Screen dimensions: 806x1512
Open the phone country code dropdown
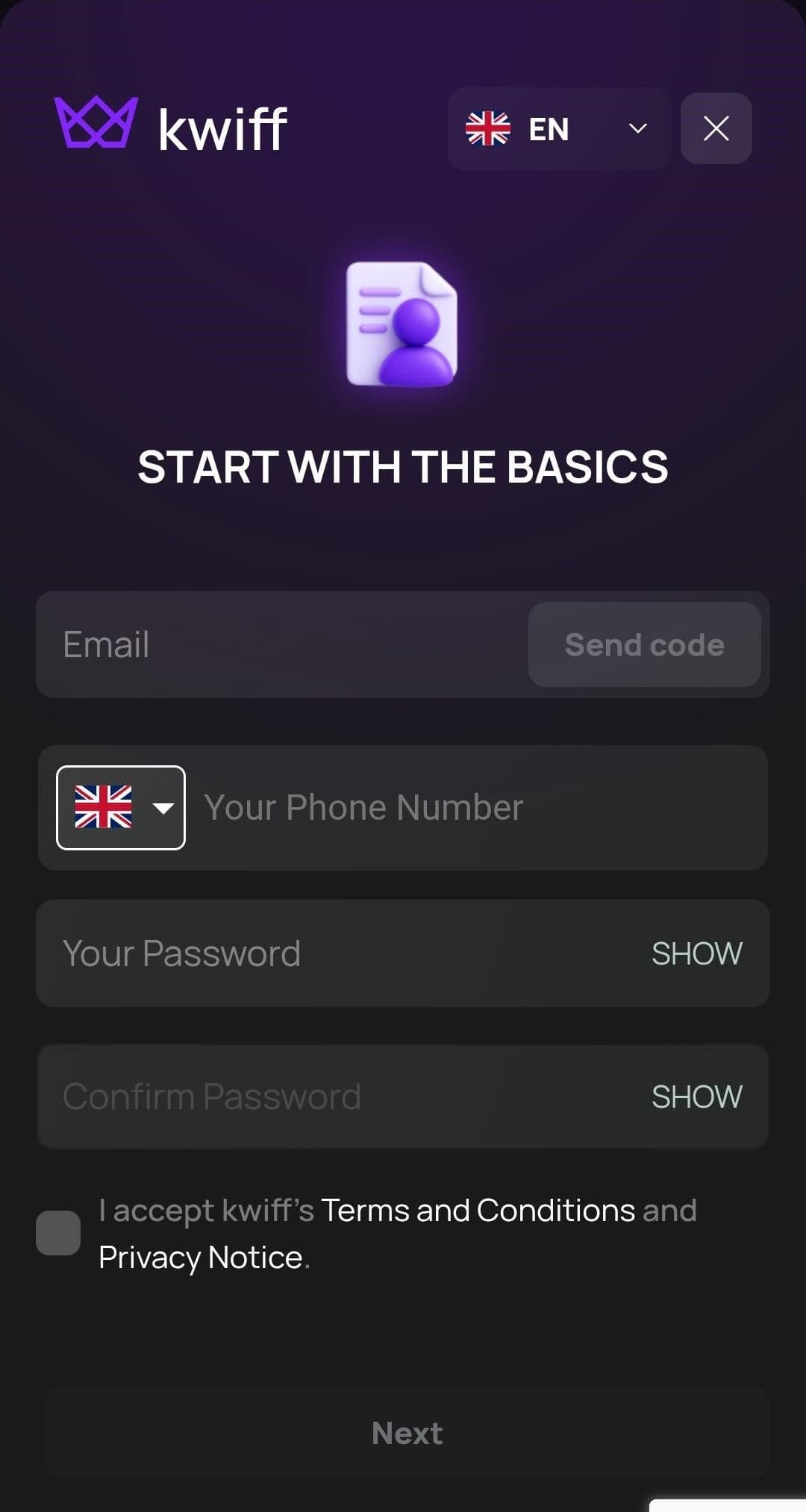(x=163, y=806)
